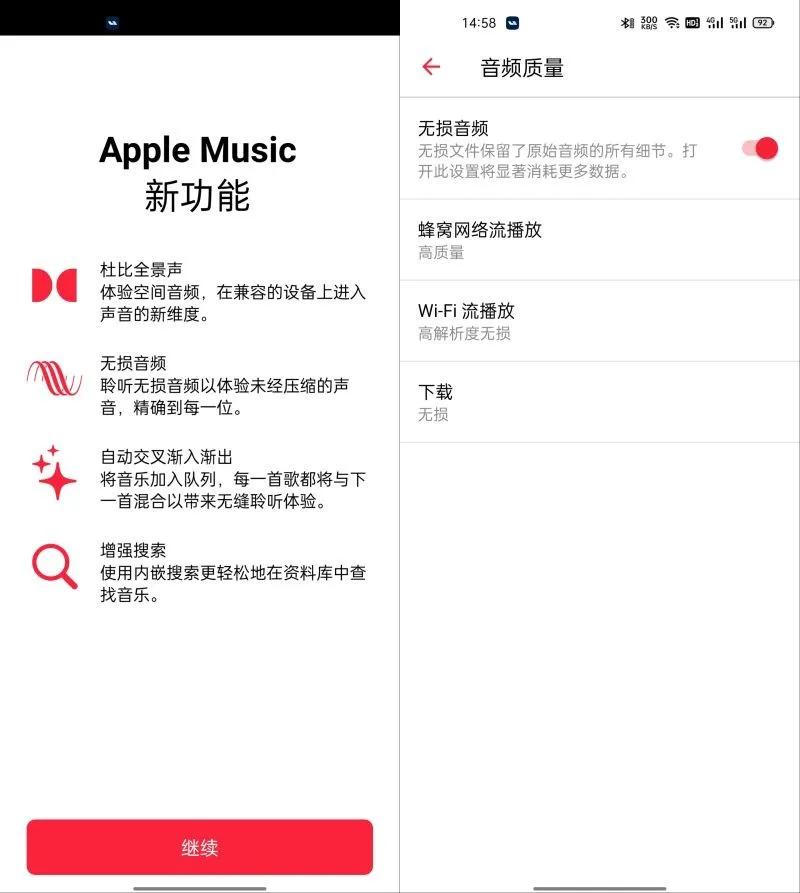Screen dimensions: 800x893
Task: Select the Dolby Atmos 杜比全景声 icon
Action: 55,285
